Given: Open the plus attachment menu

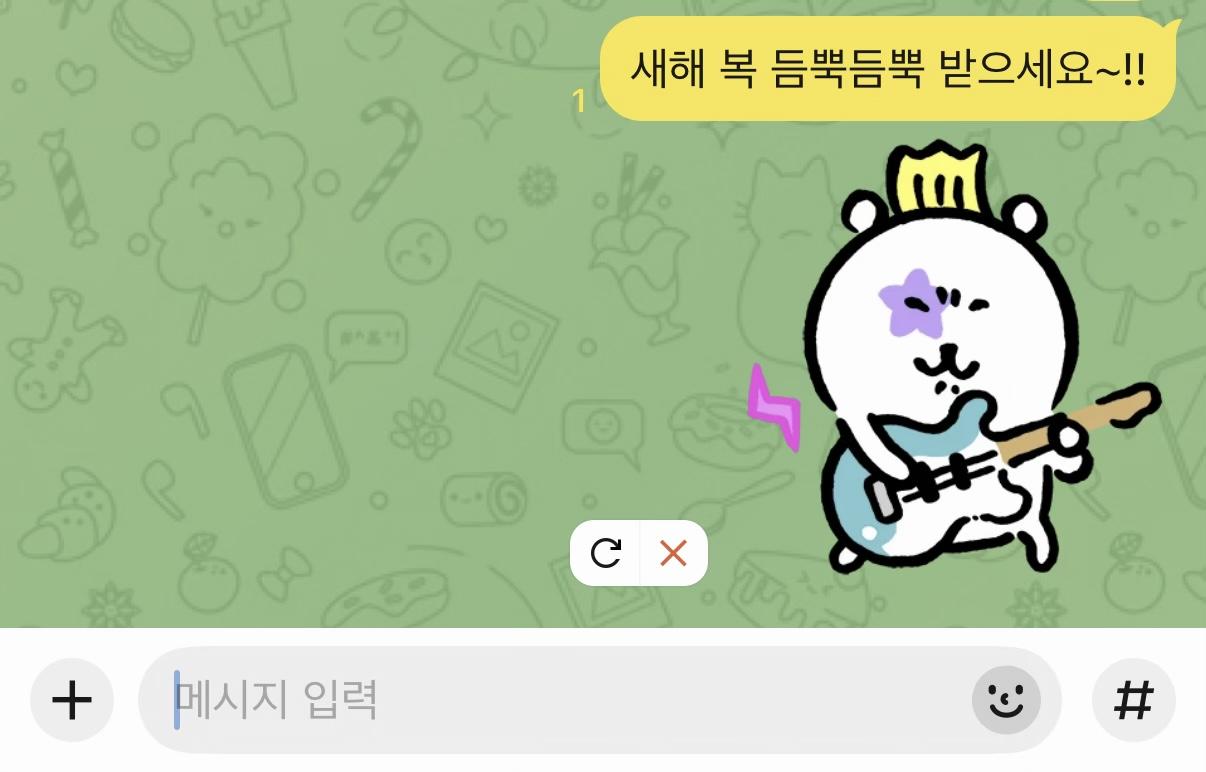Looking at the screenshot, I should tap(72, 700).
